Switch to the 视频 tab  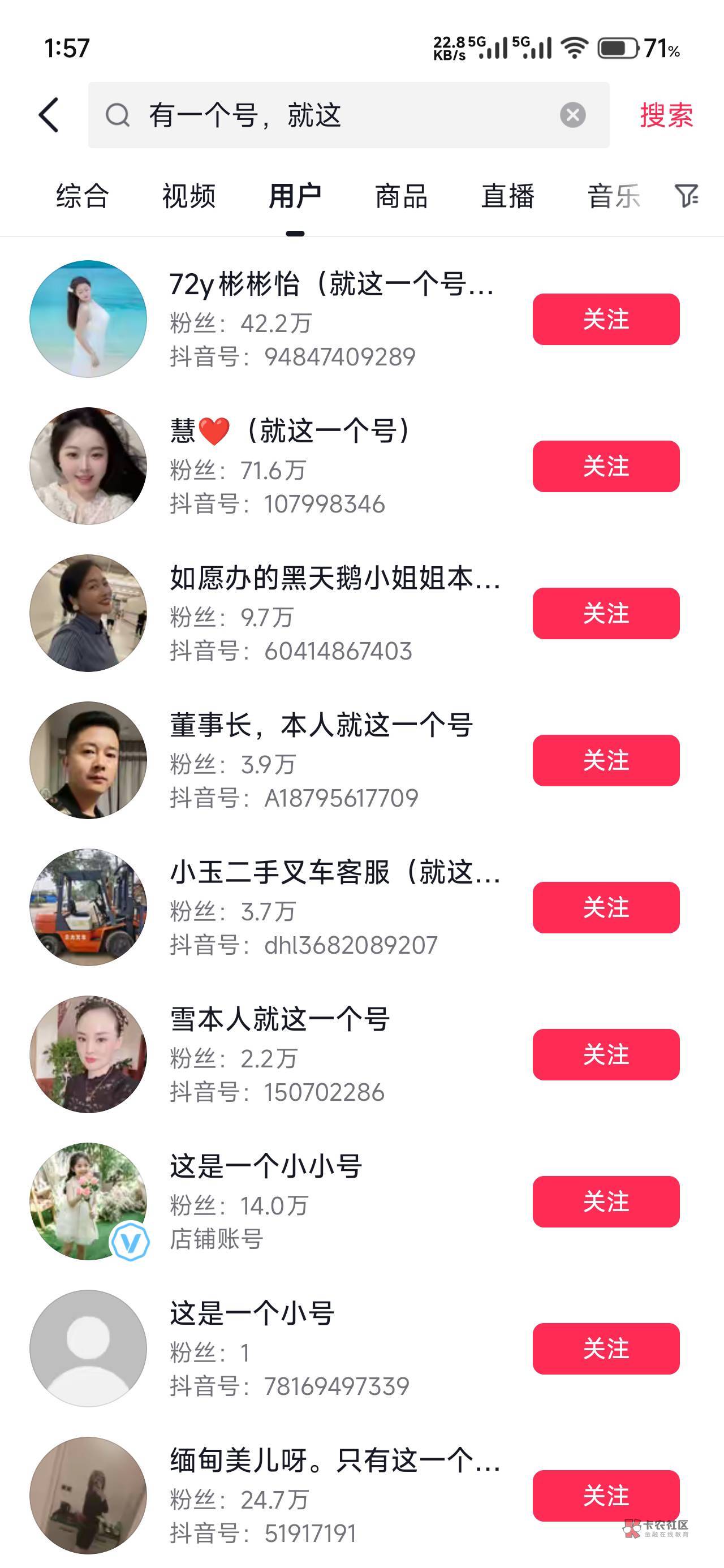[189, 196]
